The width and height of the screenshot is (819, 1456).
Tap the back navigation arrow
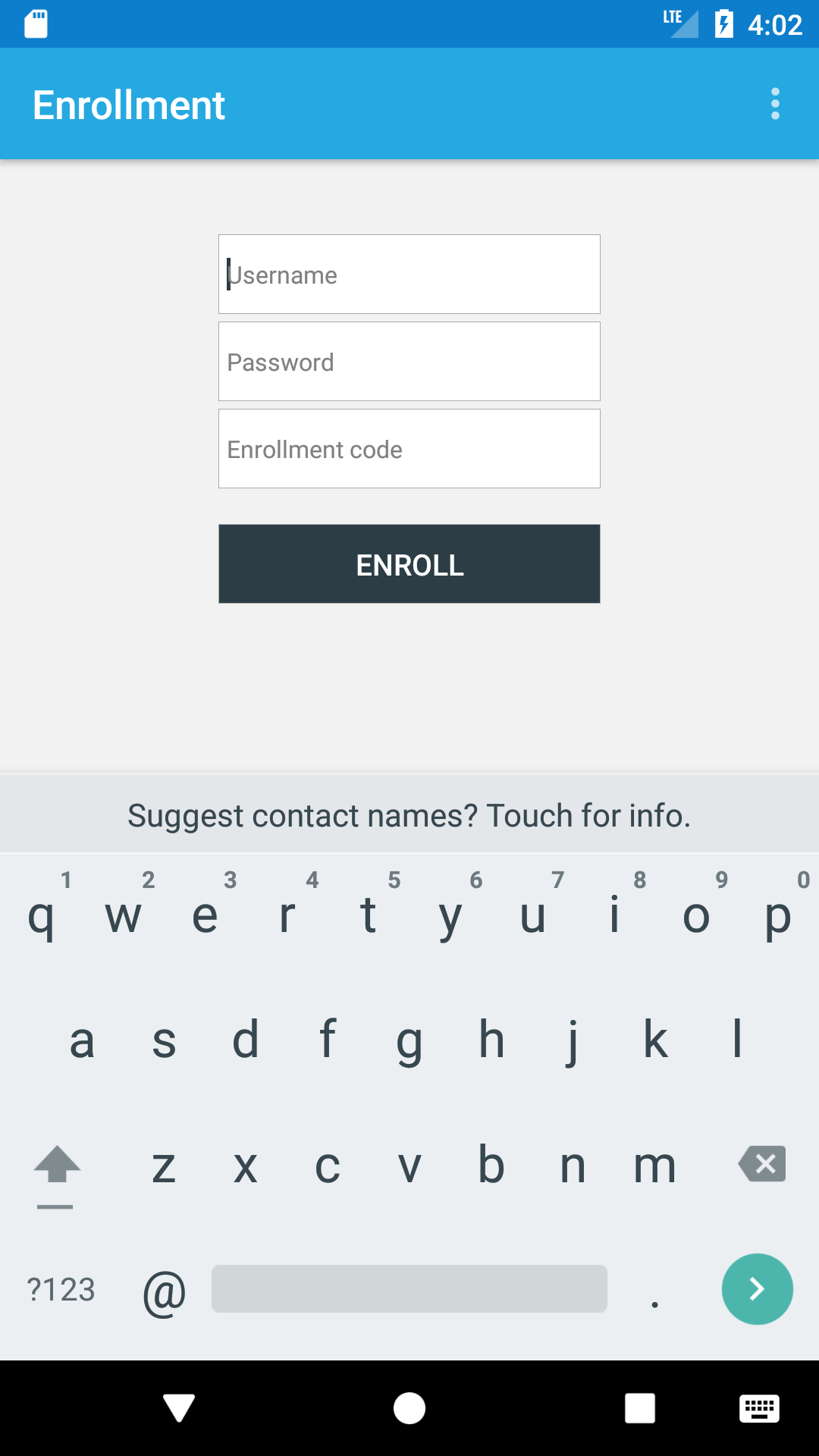click(x=179, y=1408)
